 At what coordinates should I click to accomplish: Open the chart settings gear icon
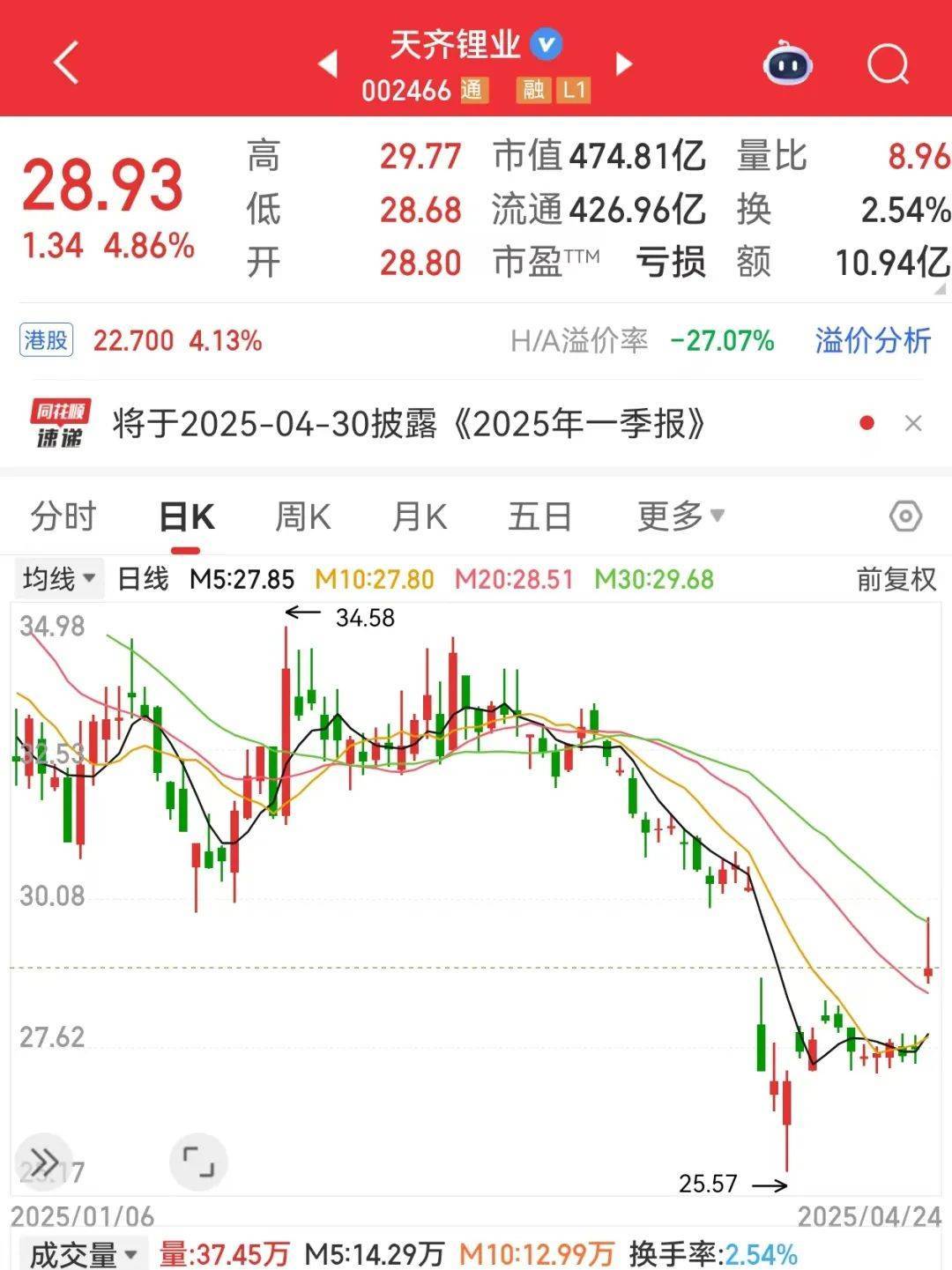pos(906,516)
